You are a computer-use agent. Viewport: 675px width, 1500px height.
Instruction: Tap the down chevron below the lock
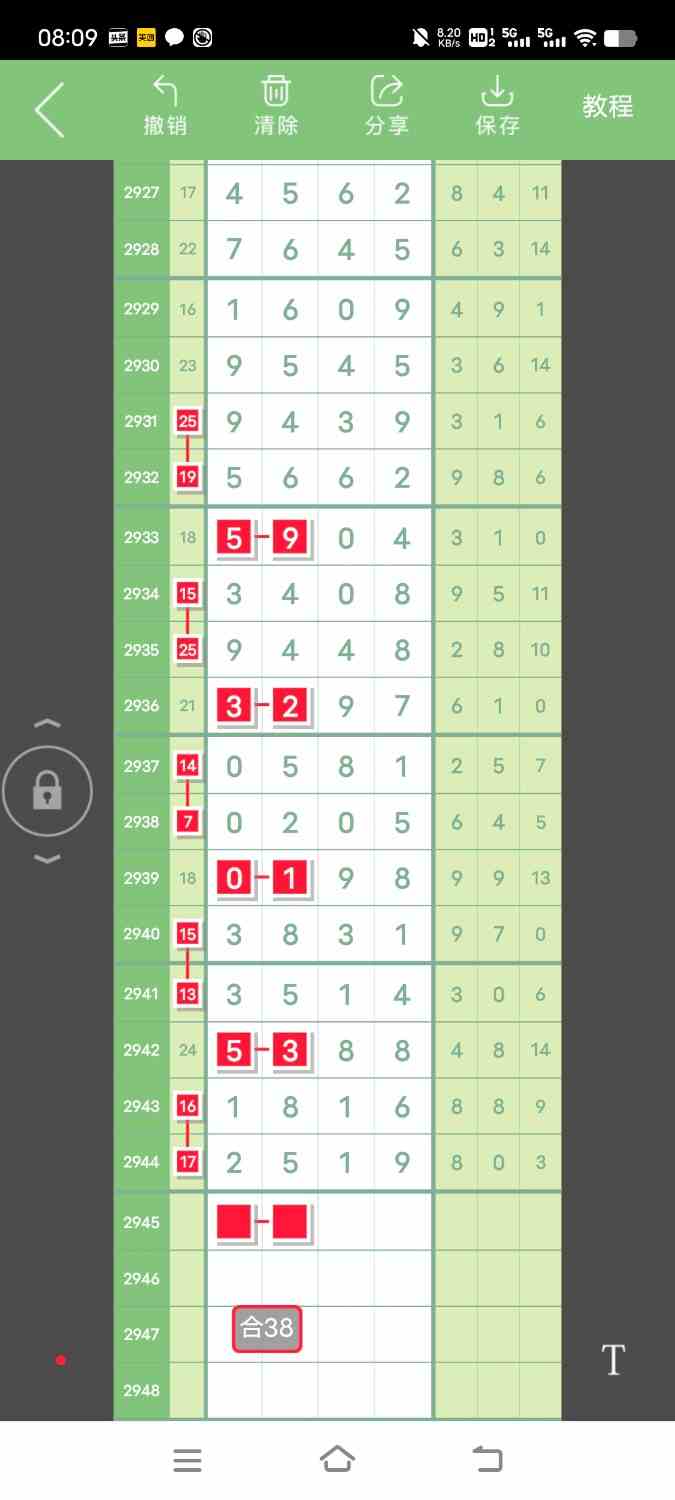(x=47, y=859)
